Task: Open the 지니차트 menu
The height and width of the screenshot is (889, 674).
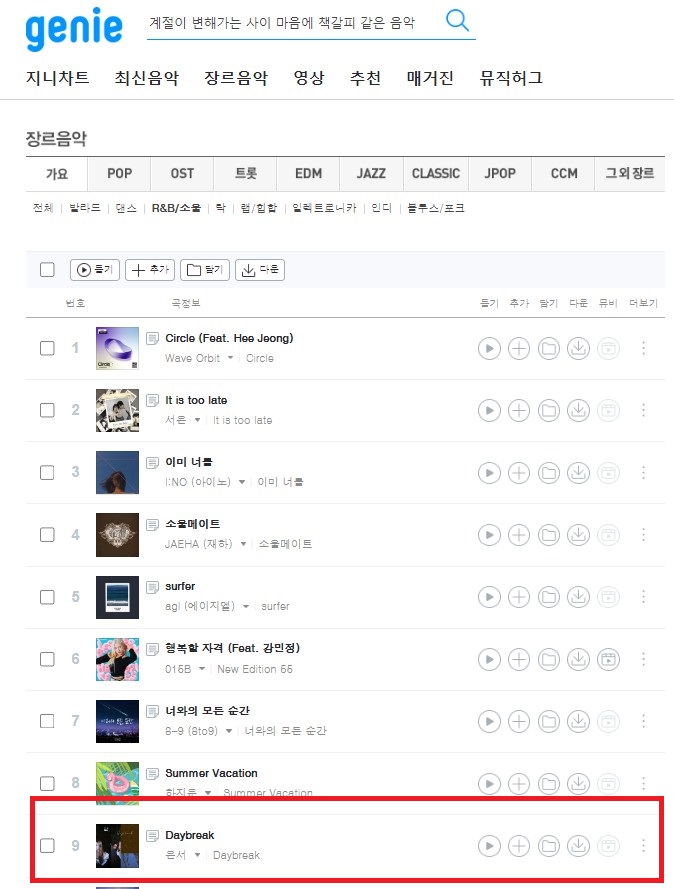Action: point(58,78)
